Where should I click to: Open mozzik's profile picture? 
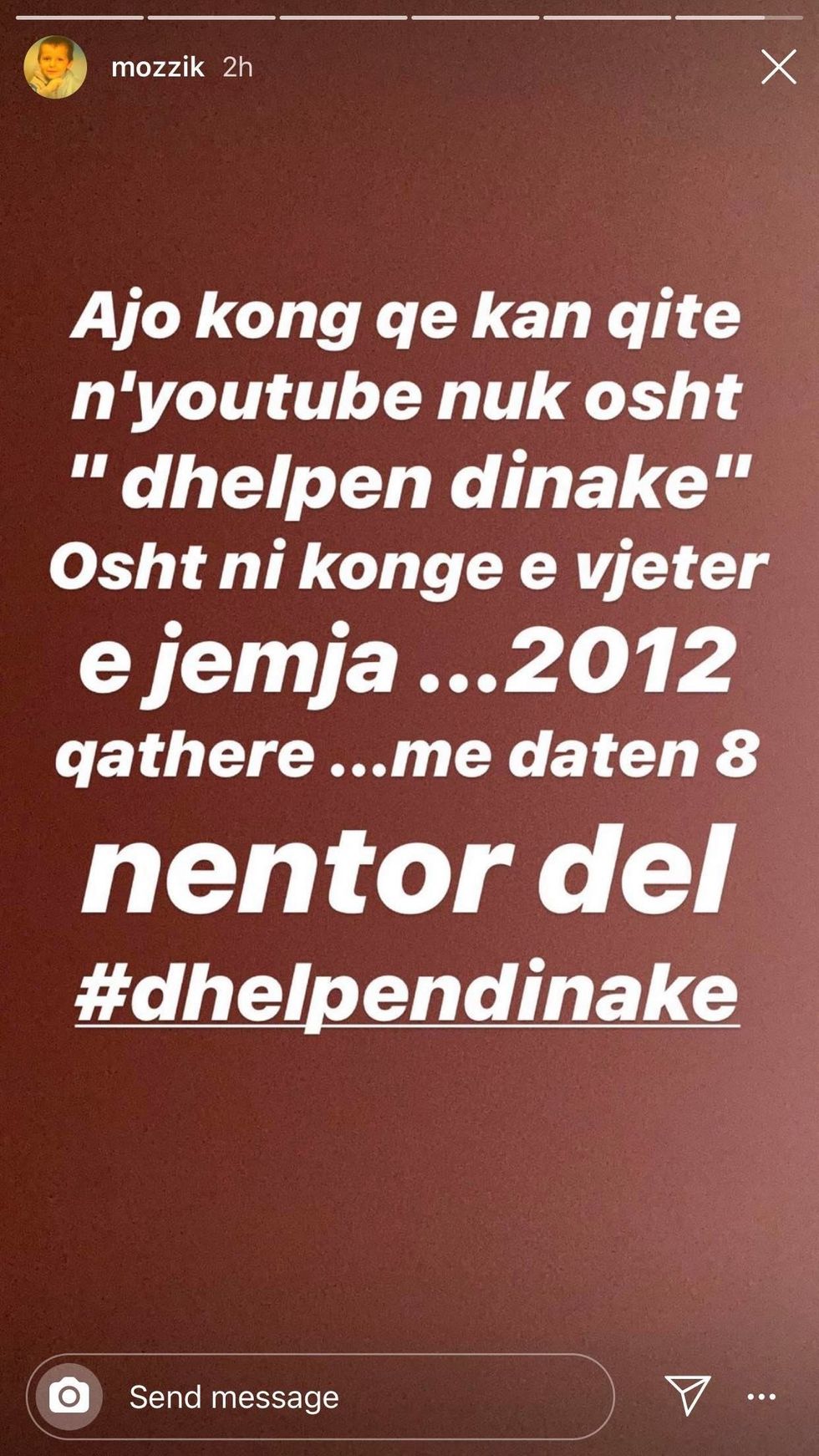pyautogui.click(x=55, y=67)
